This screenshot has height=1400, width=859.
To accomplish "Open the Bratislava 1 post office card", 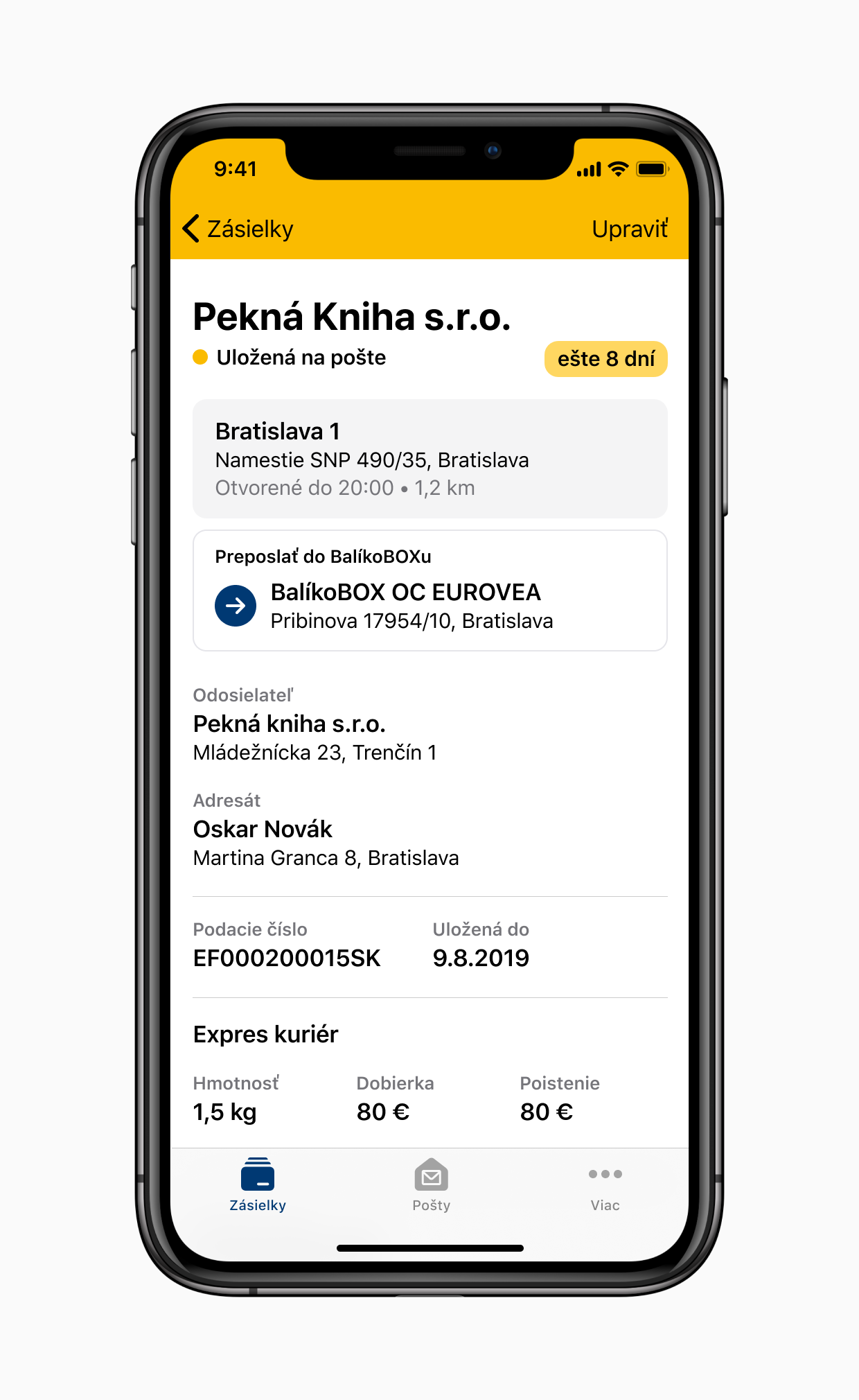I will coord(429,459).
